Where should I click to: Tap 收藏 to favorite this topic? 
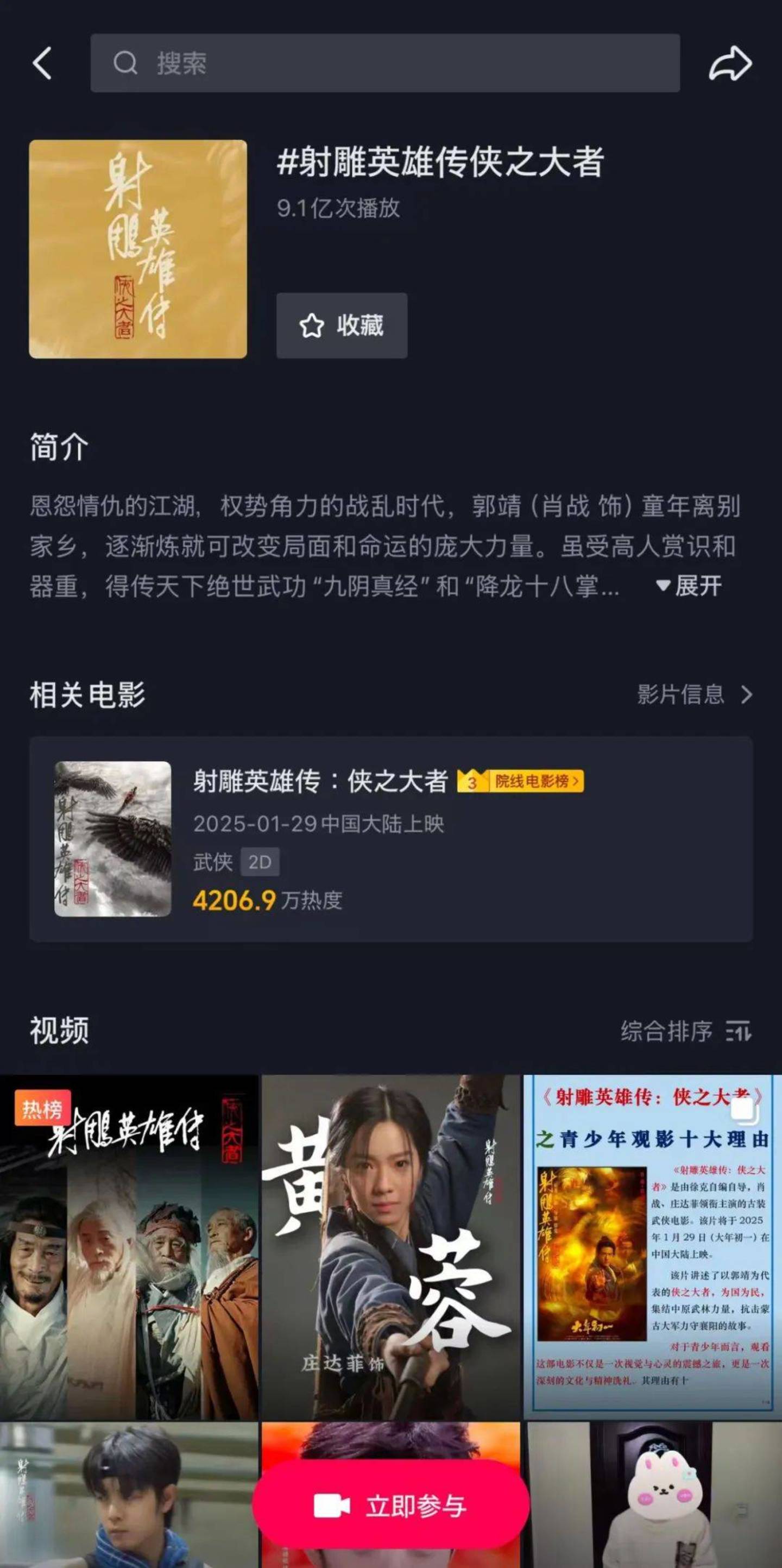tap(342, 325)
